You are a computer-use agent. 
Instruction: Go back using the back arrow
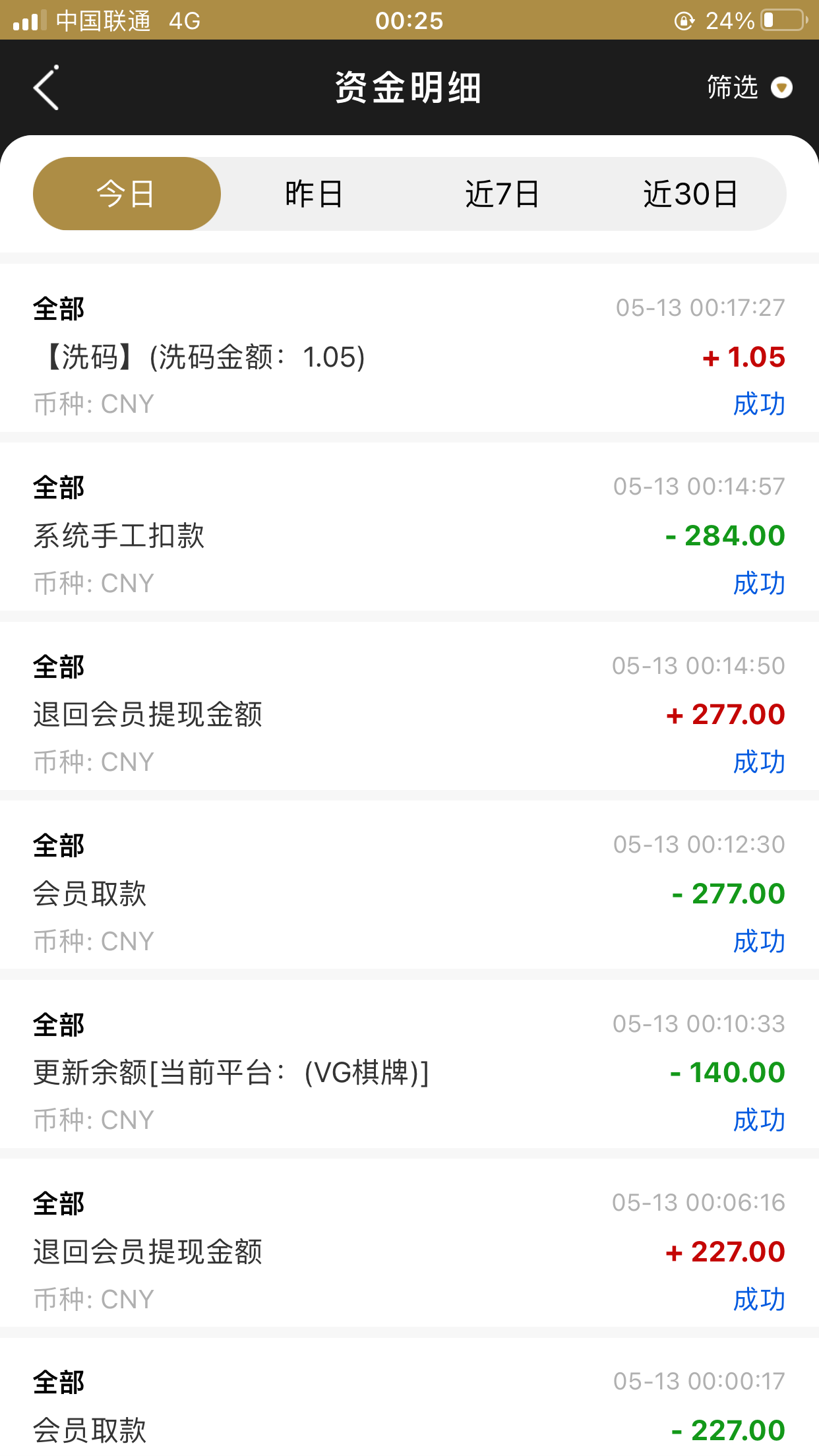[x=46, y=88]
